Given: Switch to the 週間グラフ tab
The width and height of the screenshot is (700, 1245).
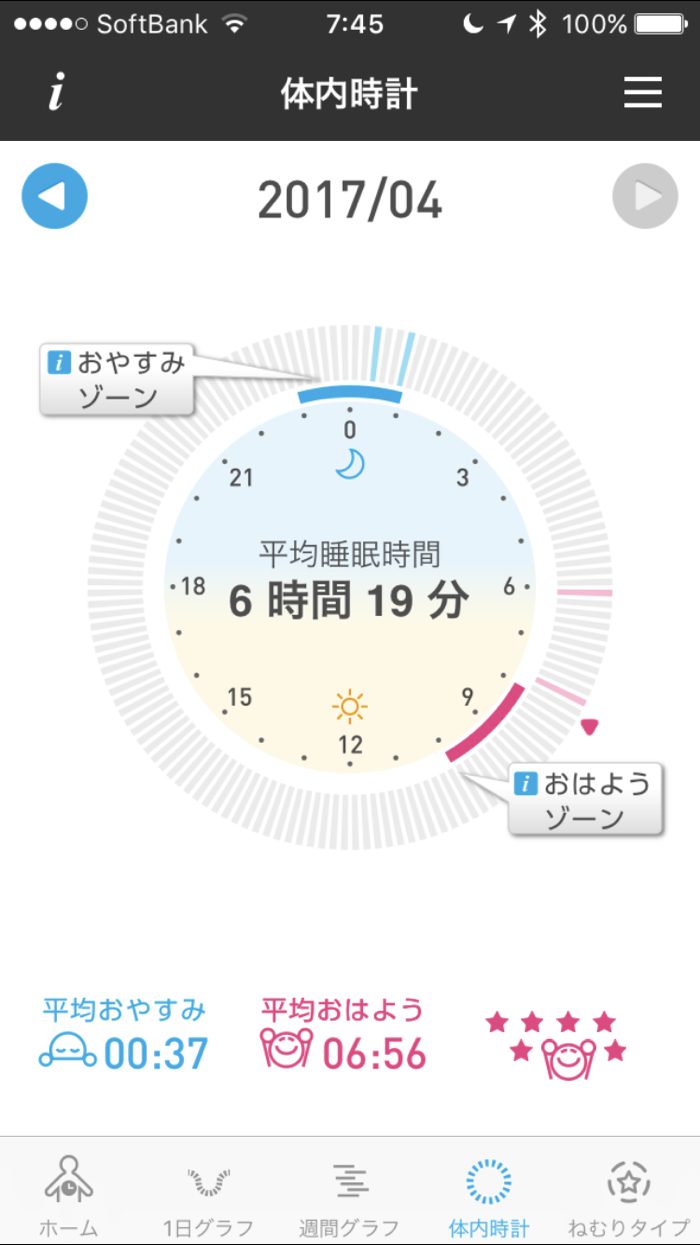Looking at the screenshot, I should [x=349, y=1195].
